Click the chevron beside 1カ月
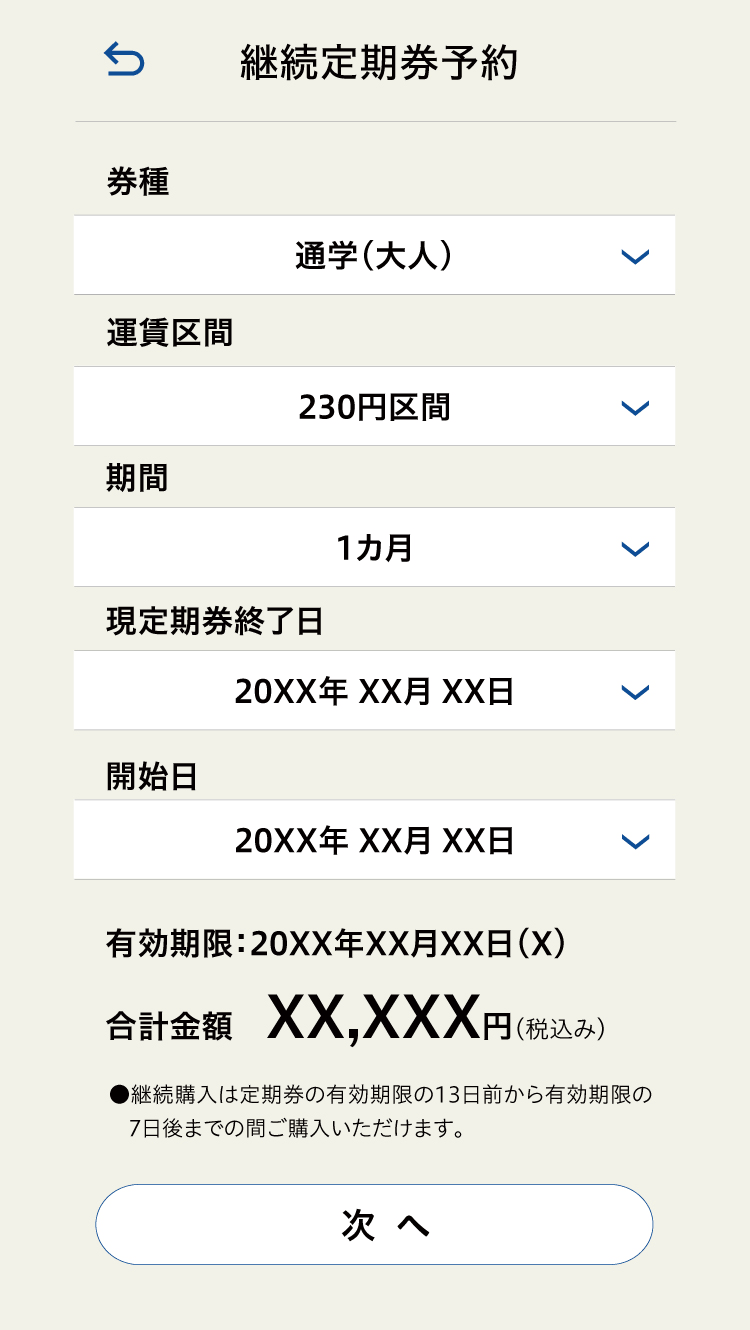The image size is (750, 1330). point(634,547)
